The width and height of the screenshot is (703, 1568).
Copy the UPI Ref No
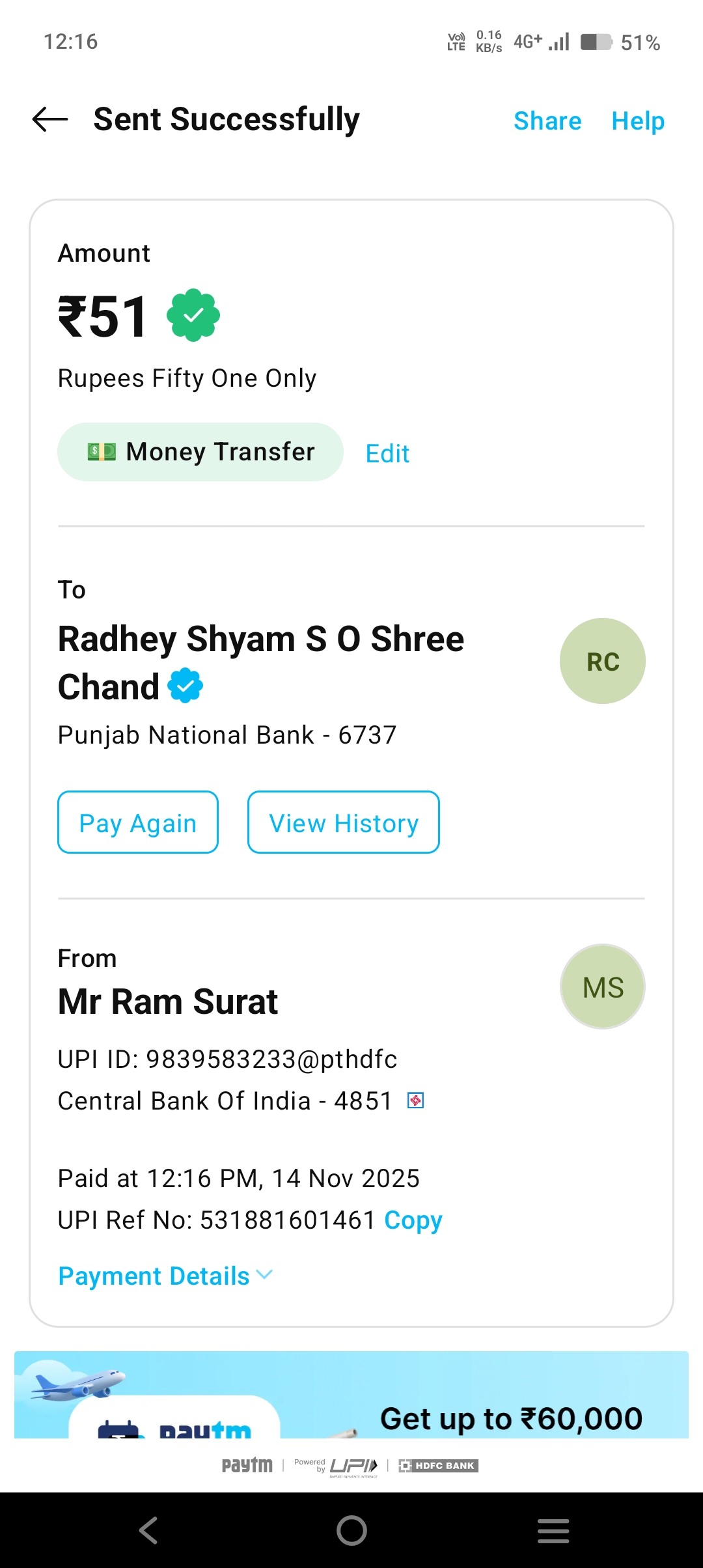[x=413, y=1220]
